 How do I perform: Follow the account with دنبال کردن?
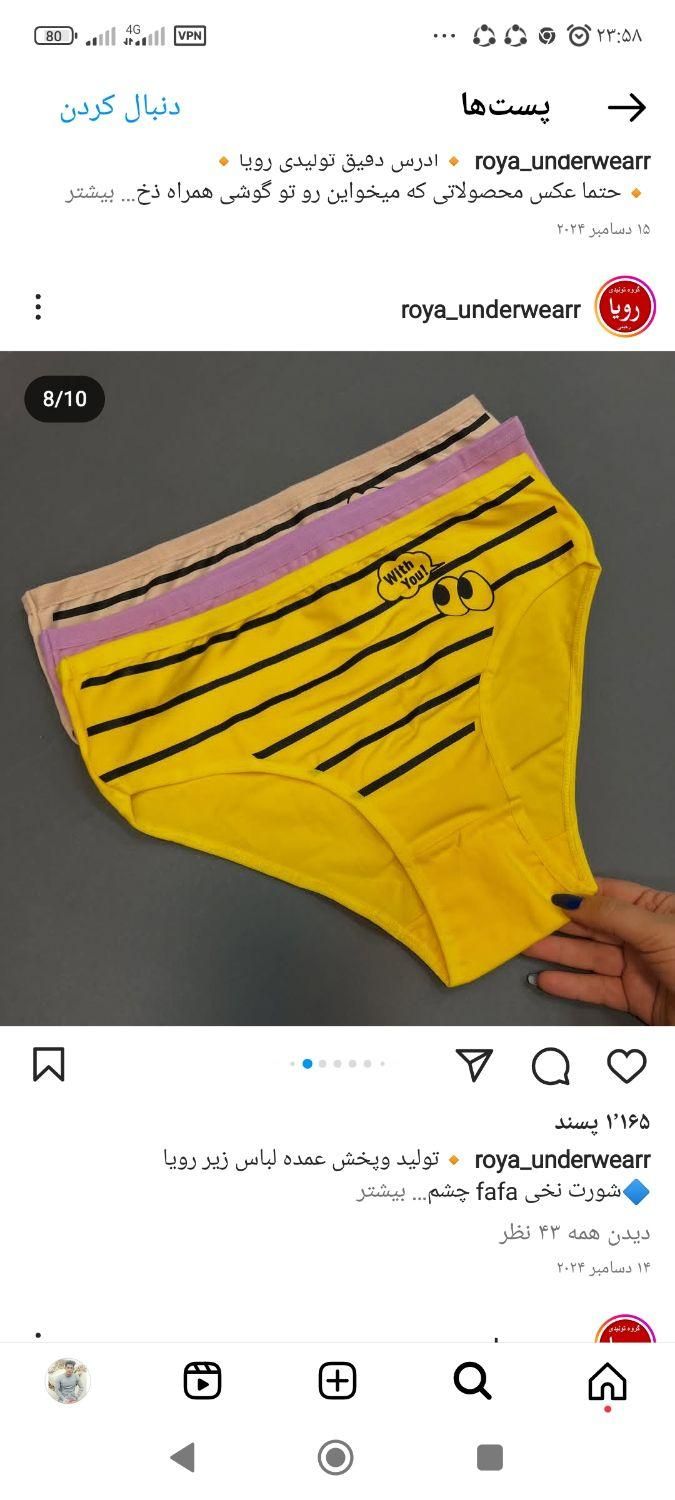pos(120,107)
